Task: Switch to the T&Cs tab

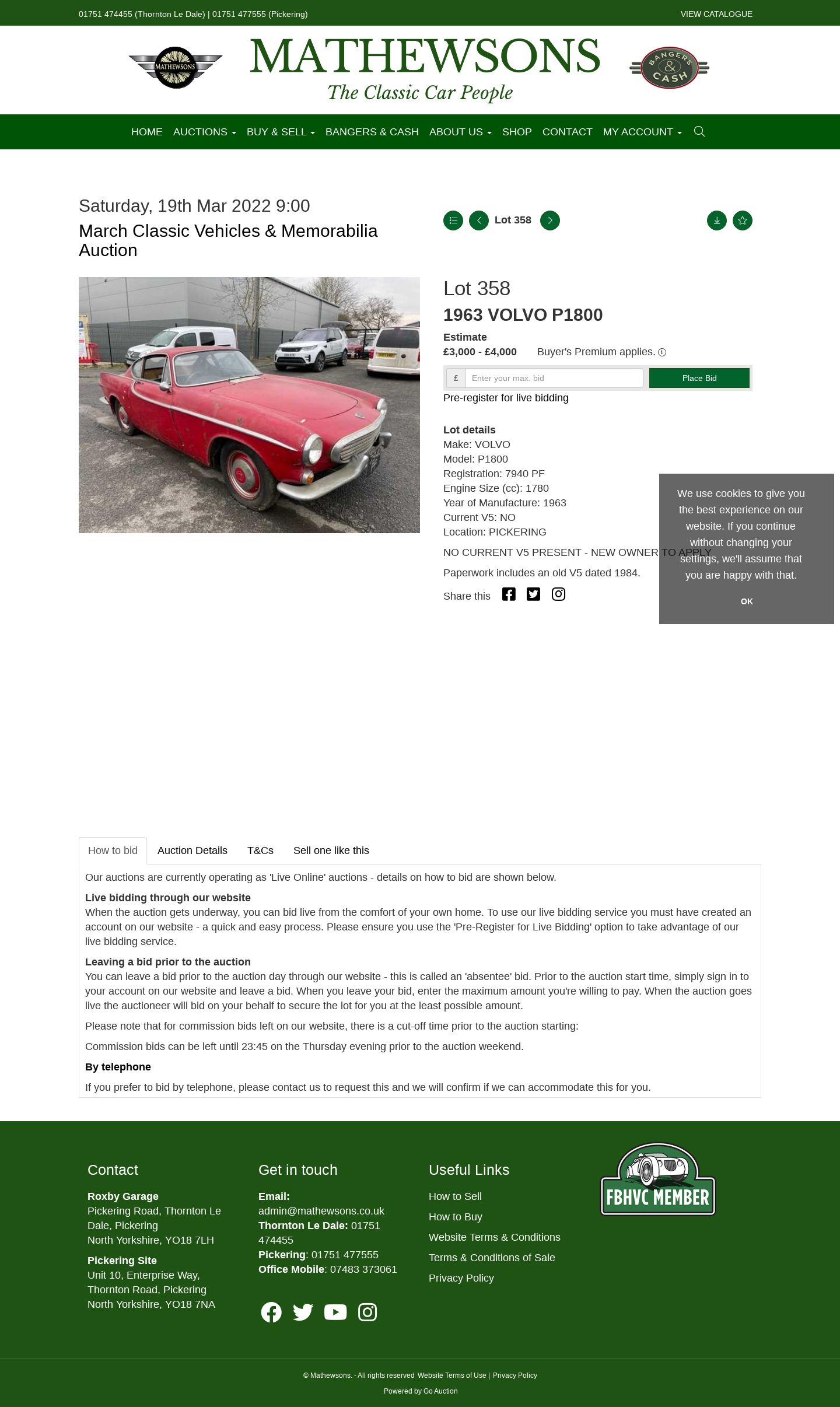Action: 260,850
